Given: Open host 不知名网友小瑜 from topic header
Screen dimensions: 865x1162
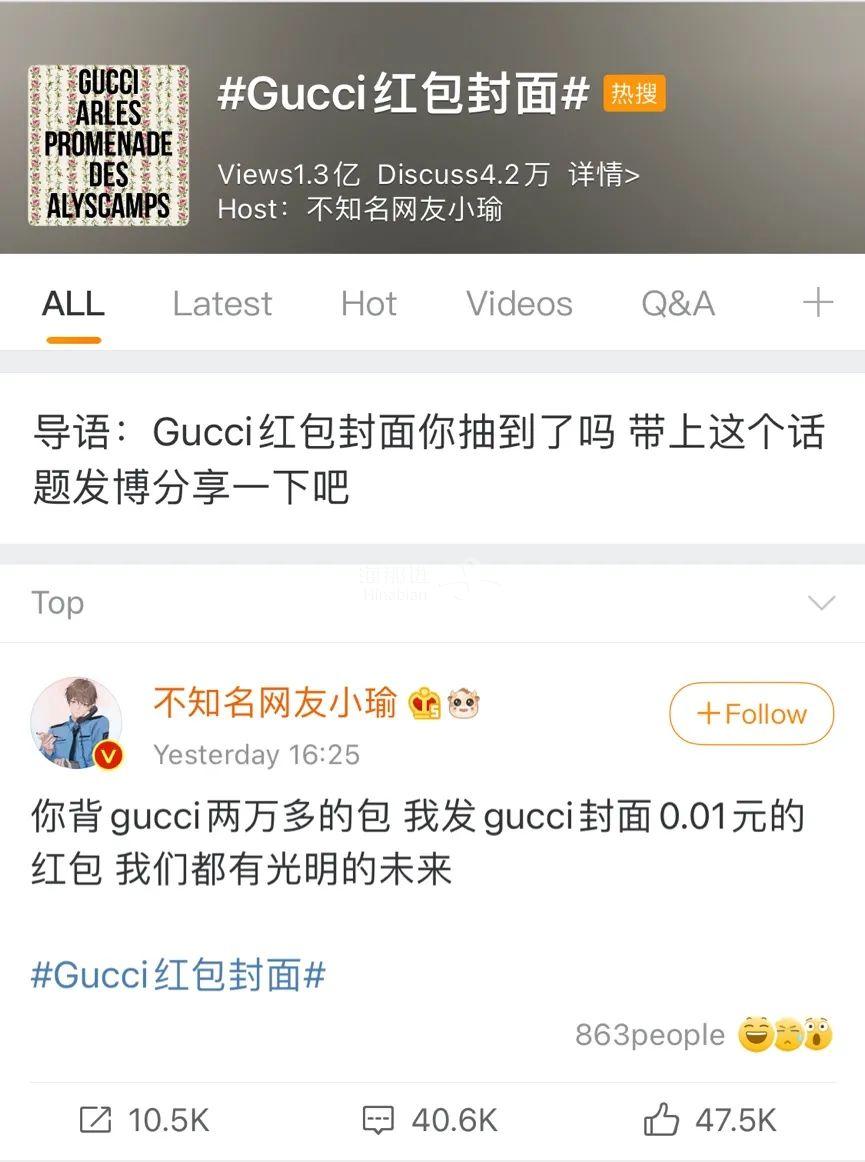Looking at the screenshot, I should pos(405,209).
